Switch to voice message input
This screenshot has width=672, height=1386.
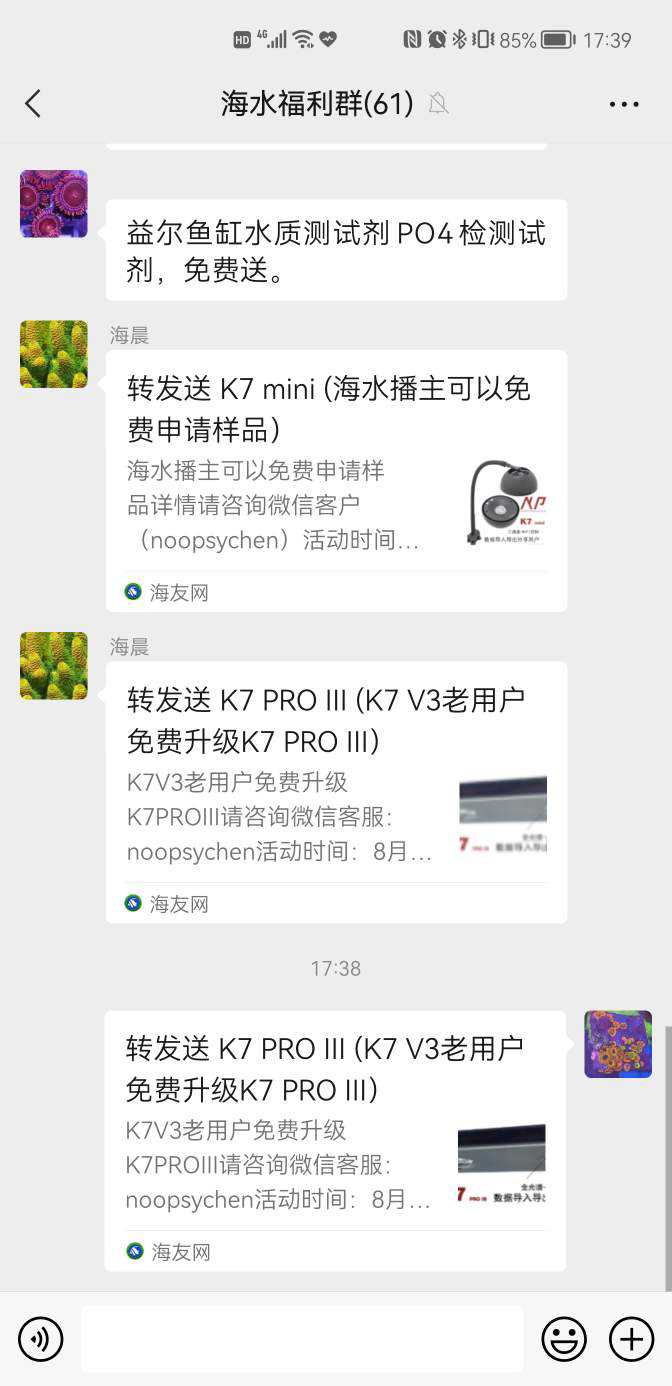point(40,1339)
